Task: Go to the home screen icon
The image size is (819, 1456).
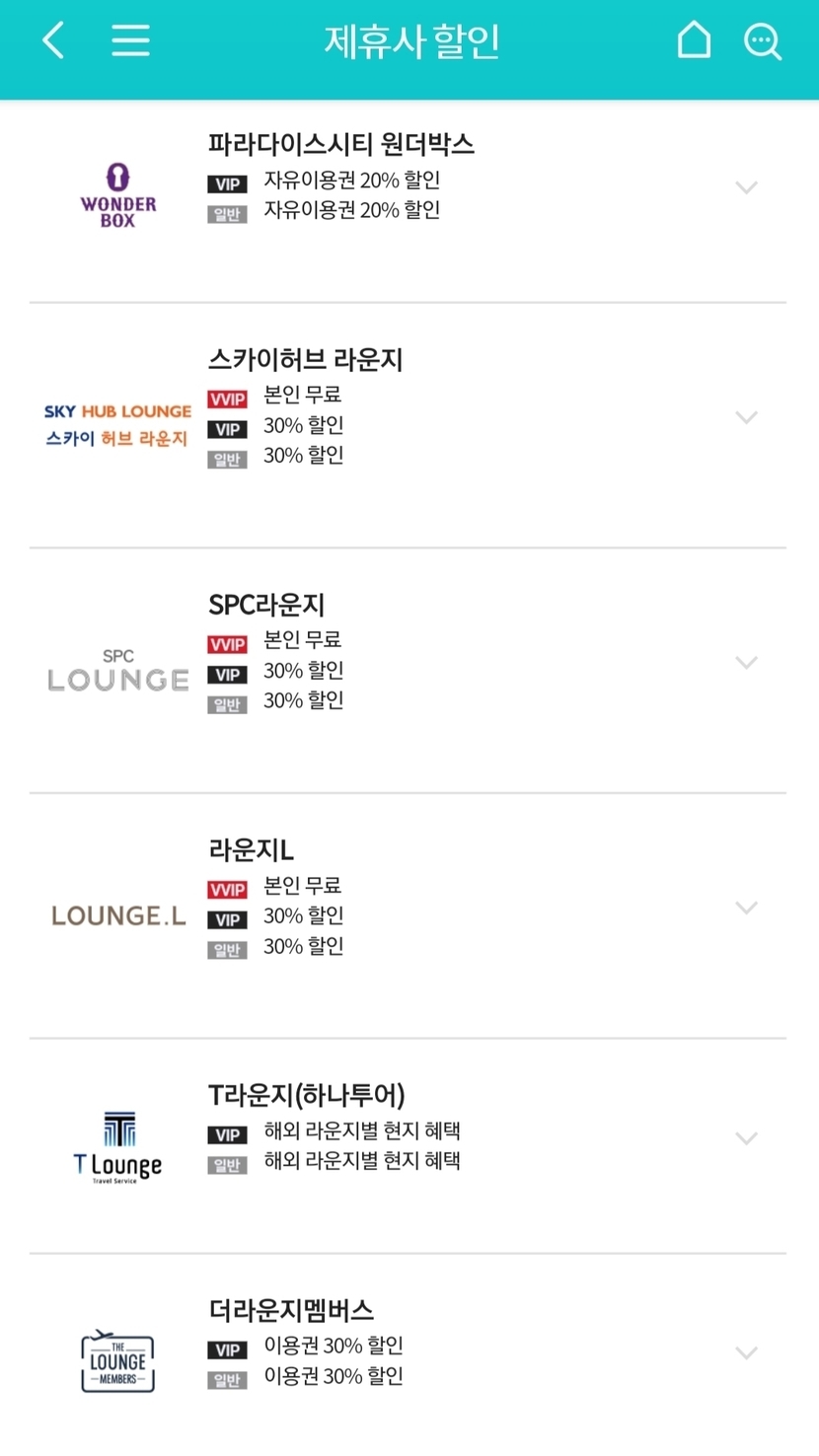Action: [x=694, y=41]
